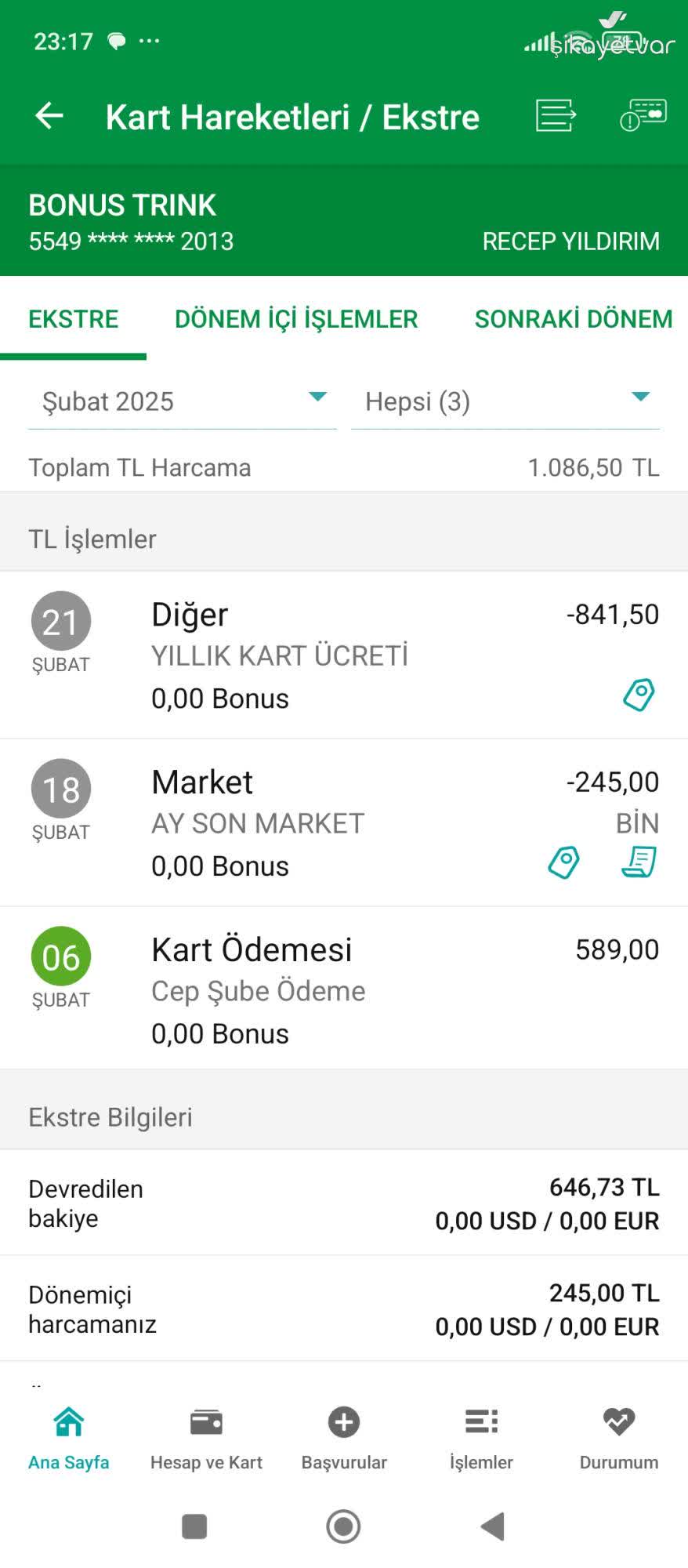Switch to the DÖNEM İÇİ İŞLEMLER tab
This screenshot has height=1568, width=688.
click(295, 318)
